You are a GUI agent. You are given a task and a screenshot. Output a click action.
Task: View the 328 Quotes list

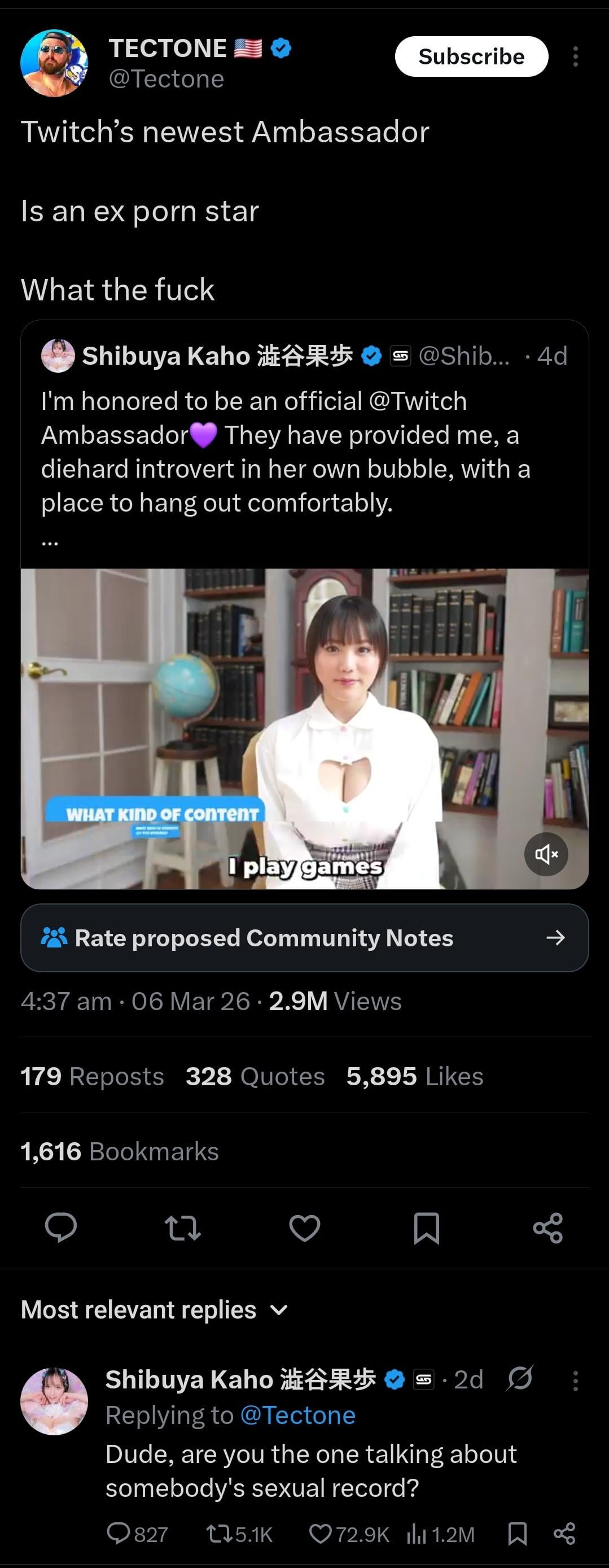(x=255, y=1076)
